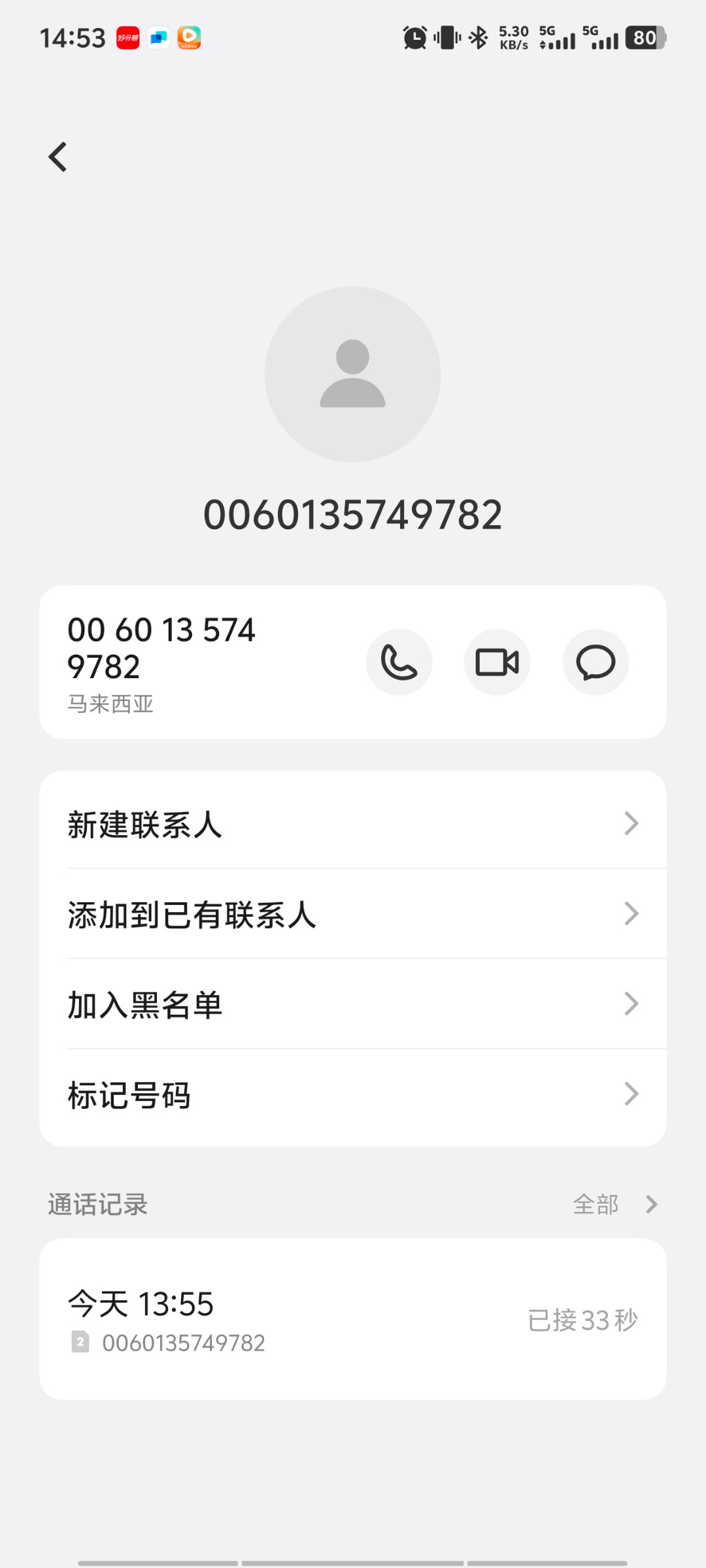This screenshot has width=706, height=1568.
Task: View 全部 call records
Action: 613,1204
